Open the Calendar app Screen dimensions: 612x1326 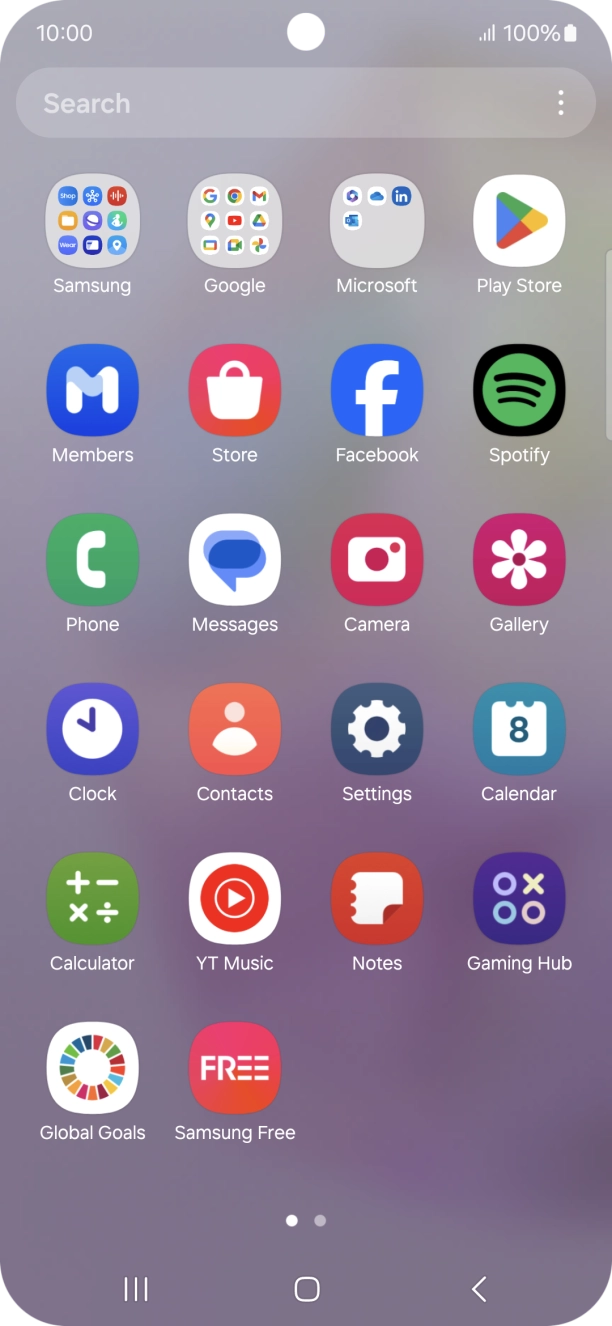click(x=519, y=729)
